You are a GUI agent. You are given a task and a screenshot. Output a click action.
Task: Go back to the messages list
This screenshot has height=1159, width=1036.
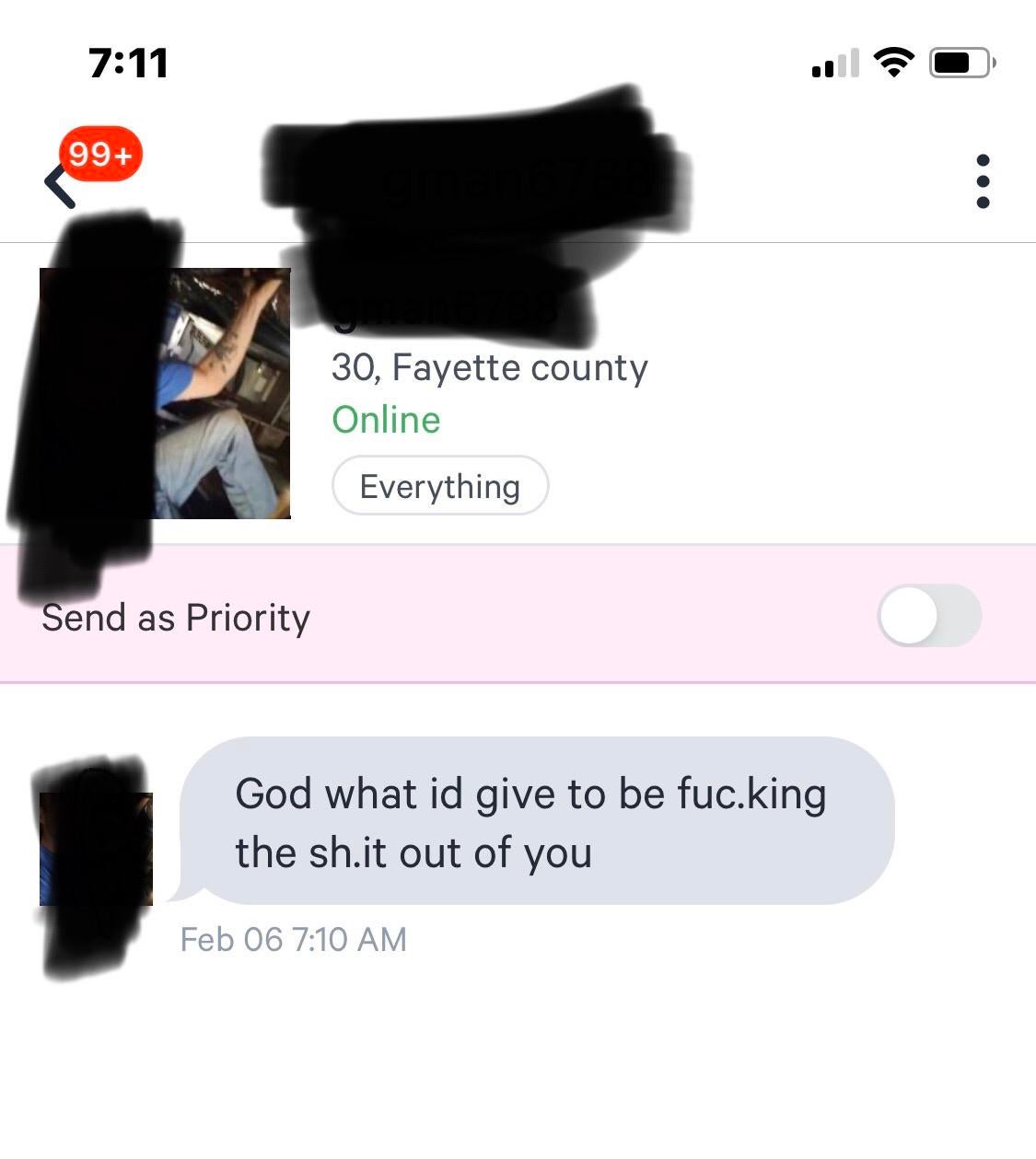(61, 185)
